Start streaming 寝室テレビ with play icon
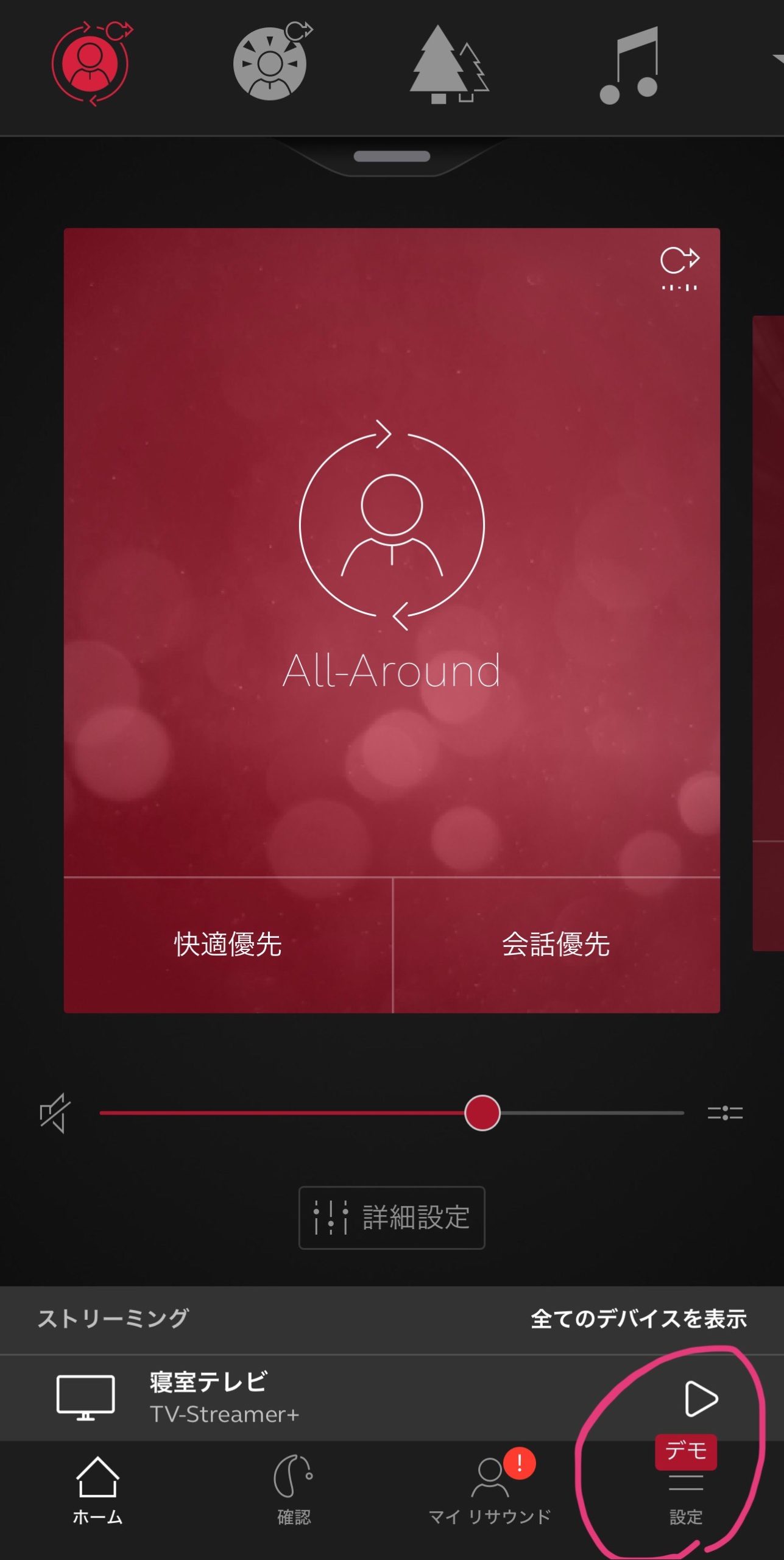Screen dimensions: 784x1560 (701, 1399)
